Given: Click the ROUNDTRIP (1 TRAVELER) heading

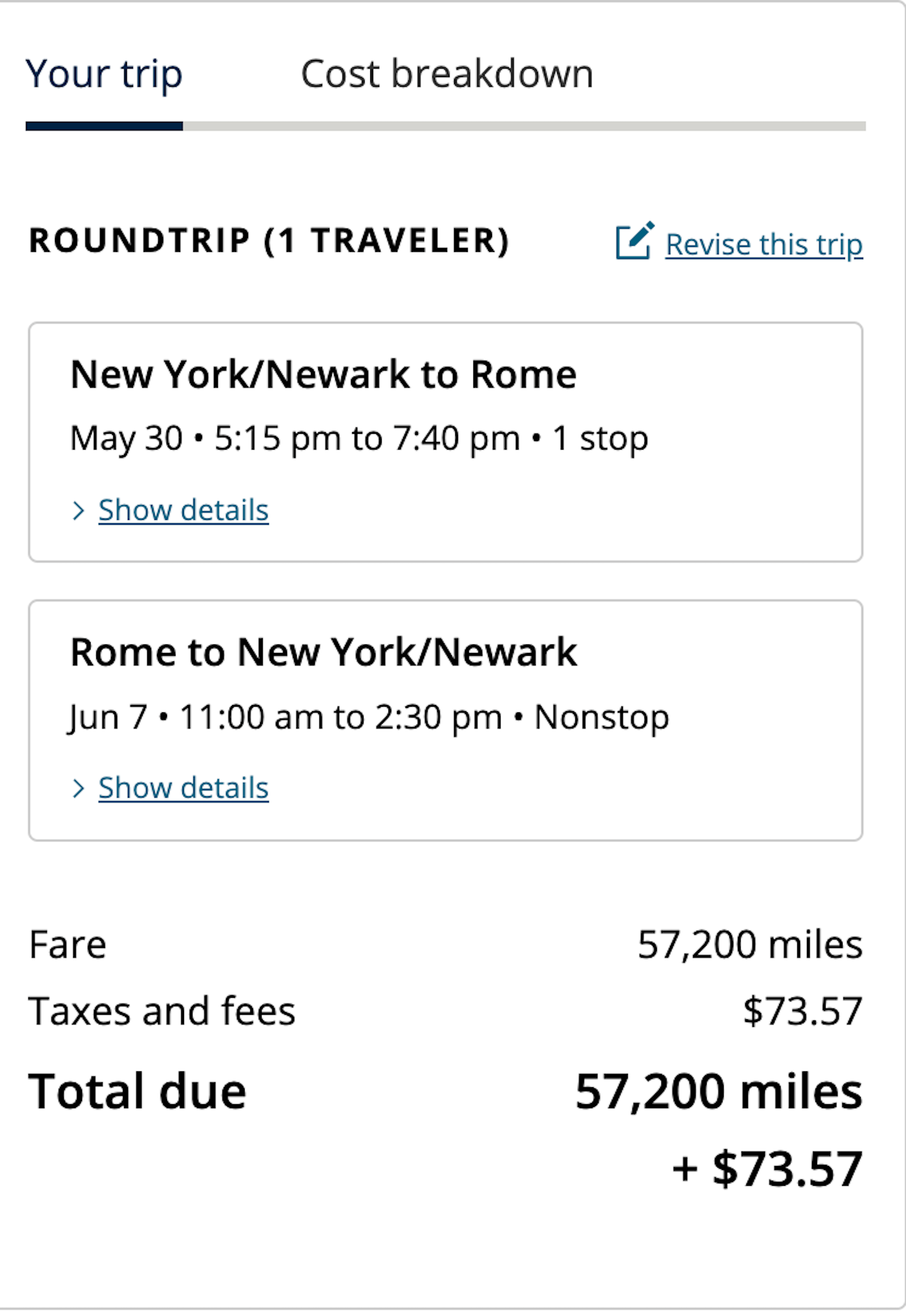Looking at the screenshot, I should coord(270,241).
